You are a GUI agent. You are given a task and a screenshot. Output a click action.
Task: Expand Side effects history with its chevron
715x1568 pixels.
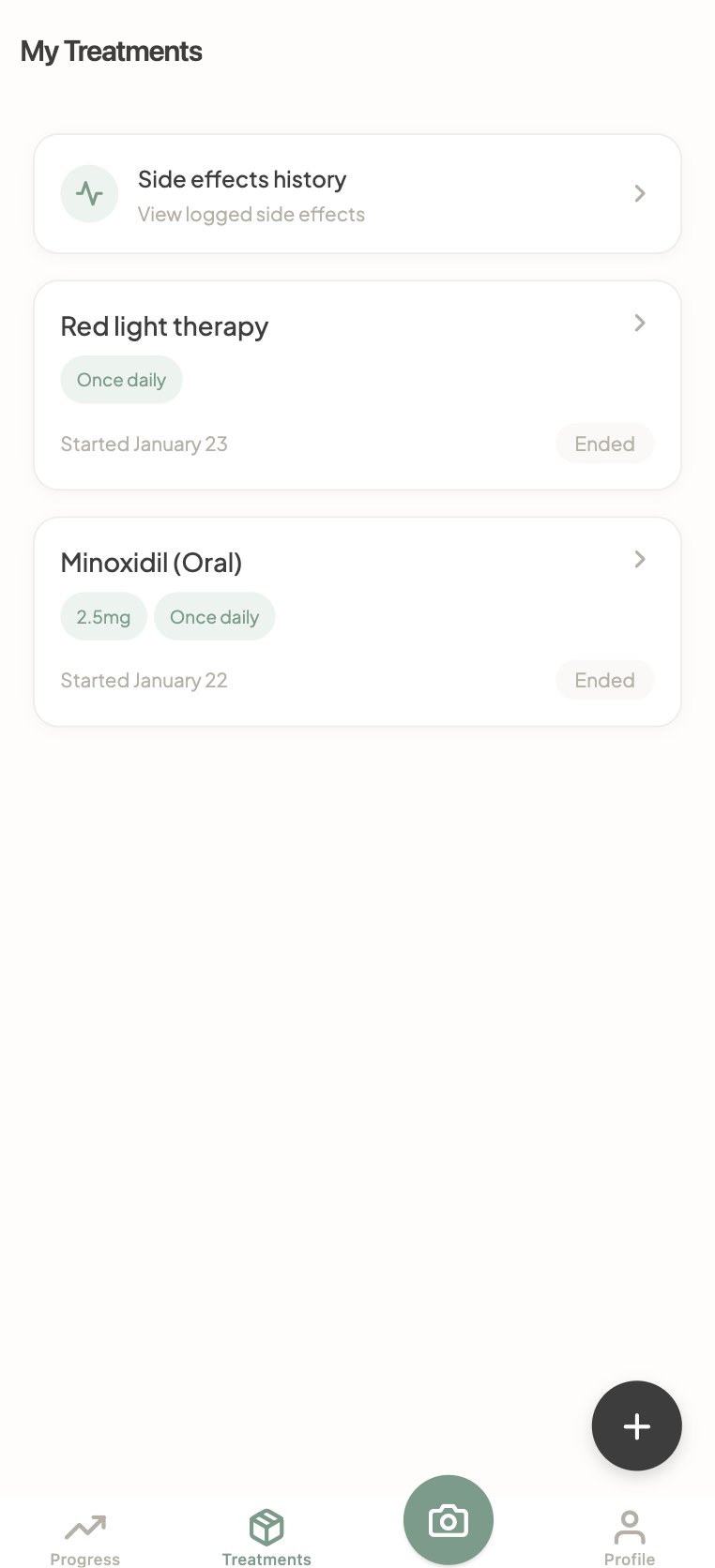pyautogui.click(x=640, y=193)
